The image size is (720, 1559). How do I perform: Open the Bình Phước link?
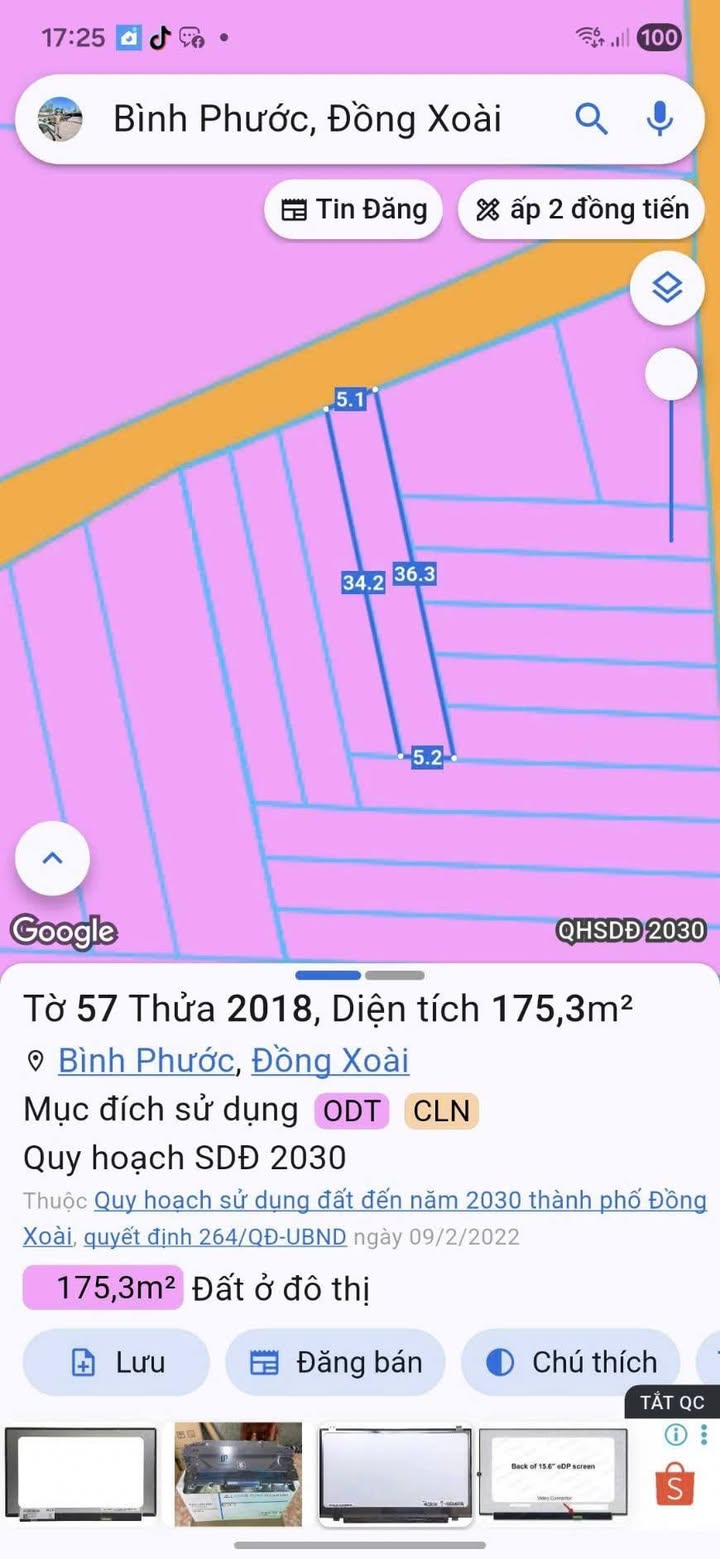146,1061
